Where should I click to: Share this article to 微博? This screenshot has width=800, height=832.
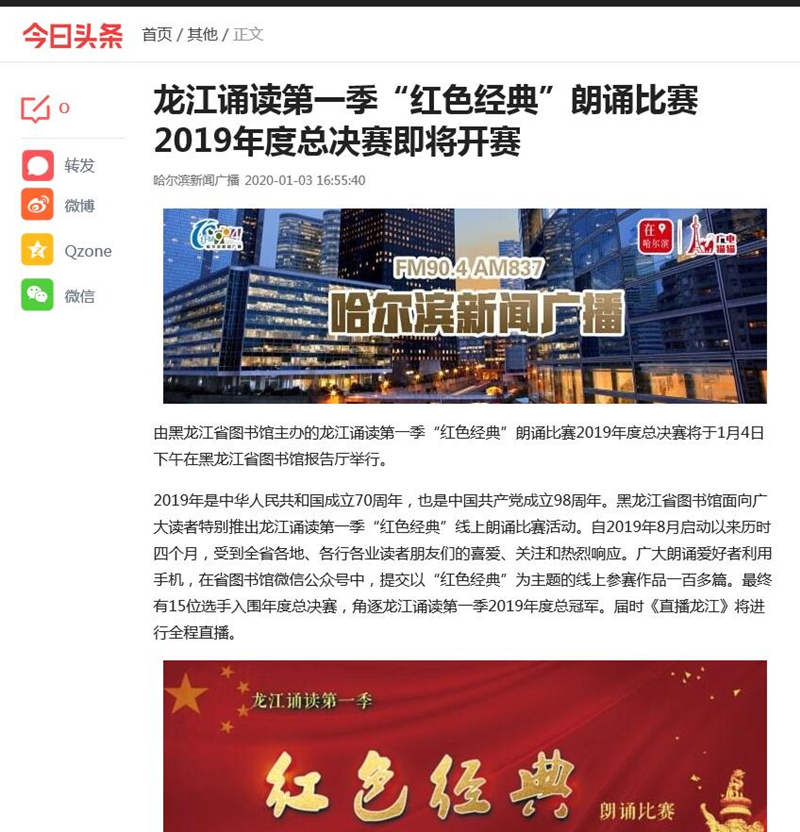[38, 205]
